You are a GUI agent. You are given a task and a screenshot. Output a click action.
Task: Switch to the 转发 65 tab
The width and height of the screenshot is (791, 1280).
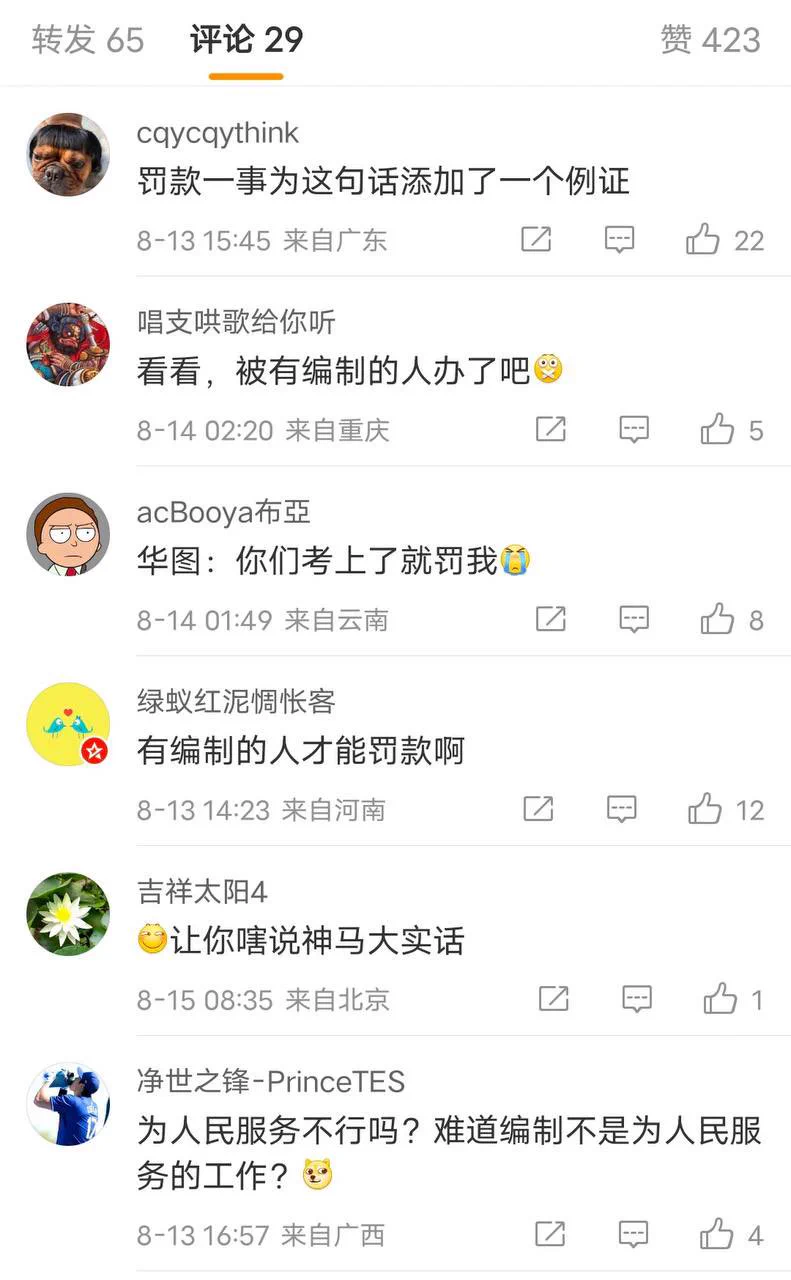click(88, 40)
